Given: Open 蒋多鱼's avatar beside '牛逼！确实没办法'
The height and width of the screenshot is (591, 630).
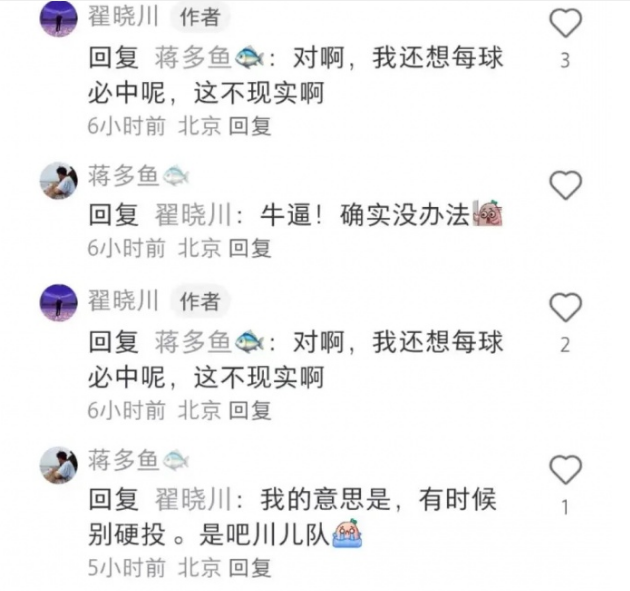Looking at the screenshot, I should point(59,181).
